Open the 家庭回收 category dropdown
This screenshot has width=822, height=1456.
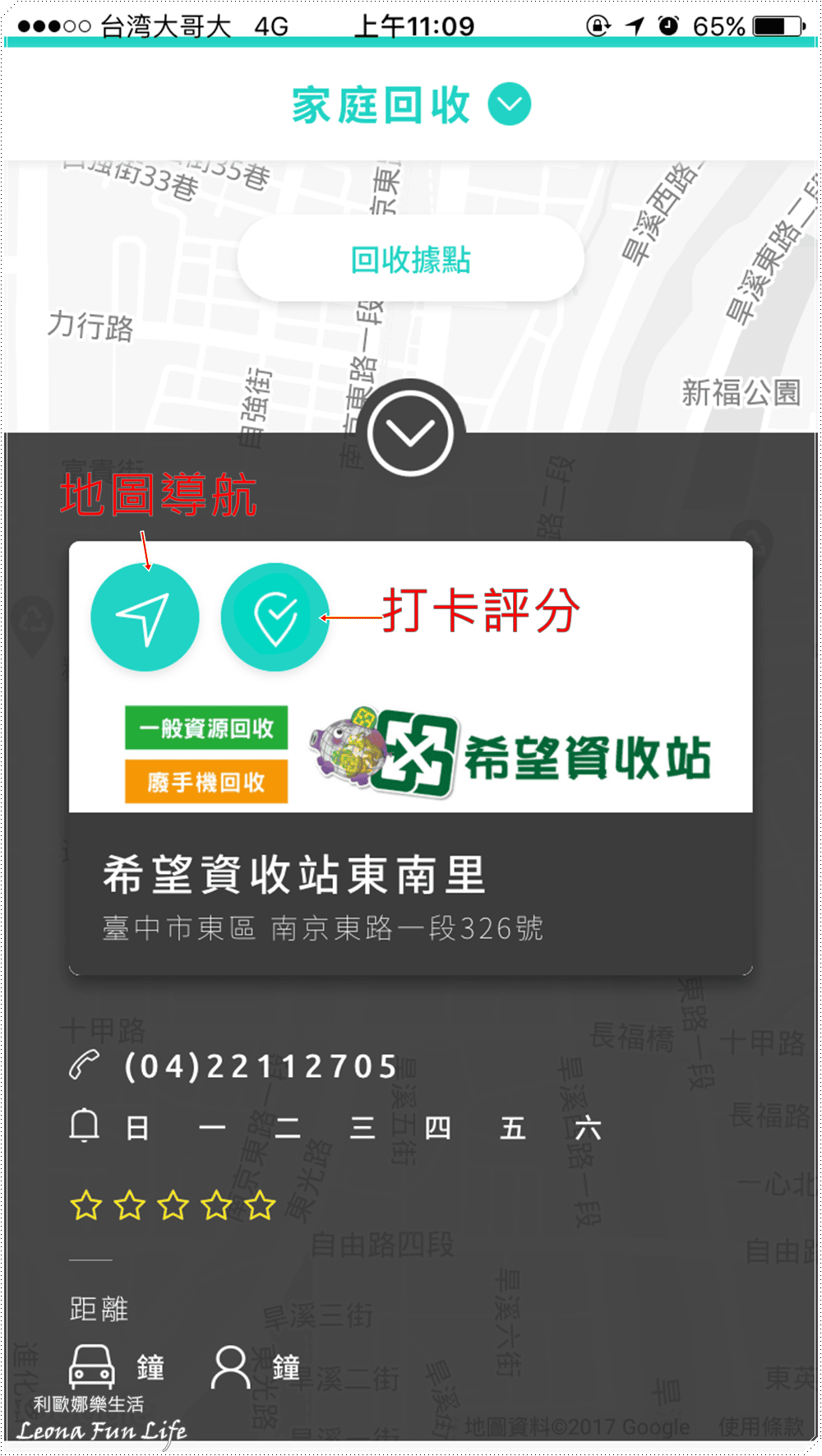click(x=510, y=105)
